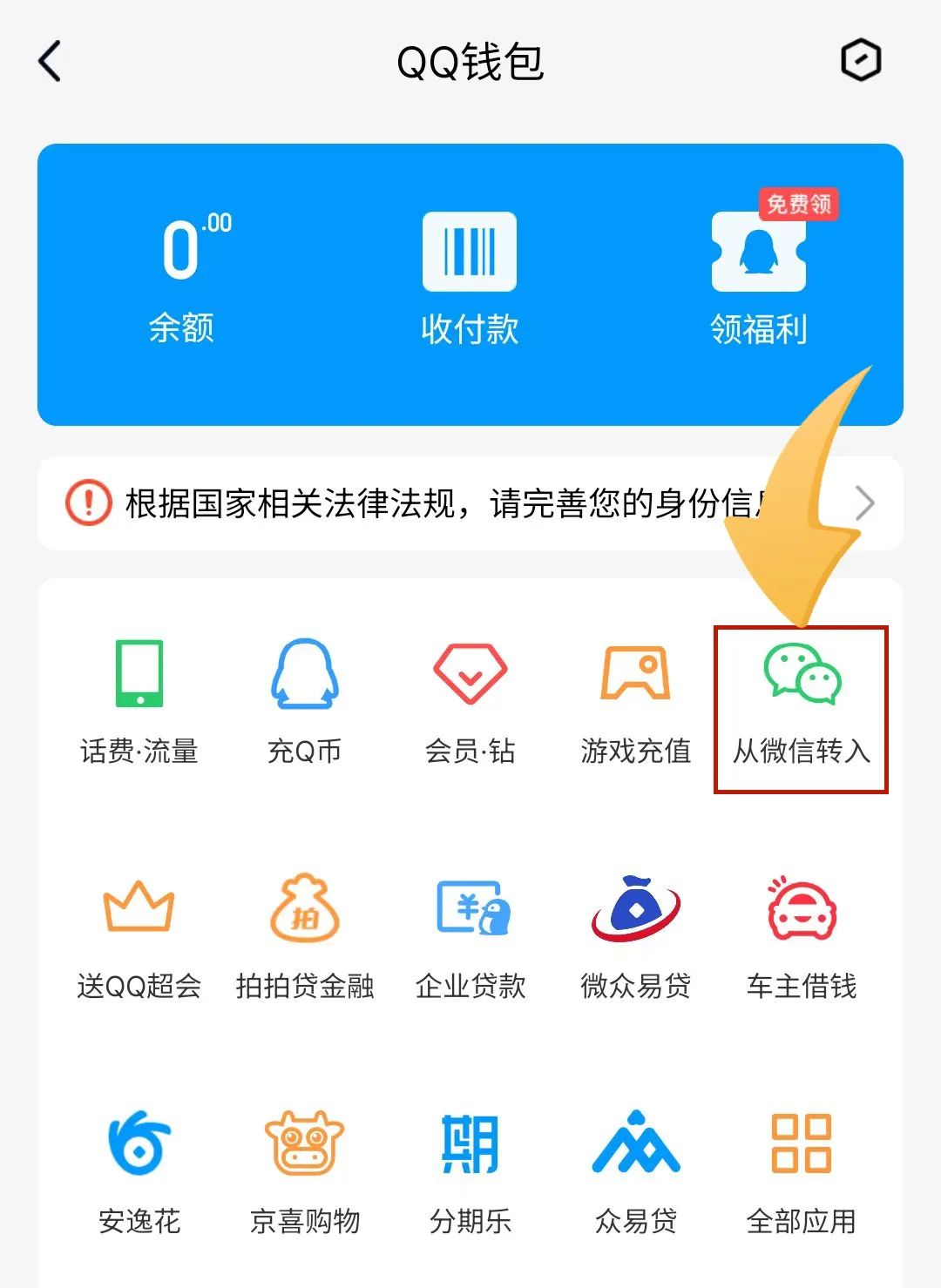Open 京喜购物 shopping service
Viewport: 941px width, 1288px height.
[303, 1167]
